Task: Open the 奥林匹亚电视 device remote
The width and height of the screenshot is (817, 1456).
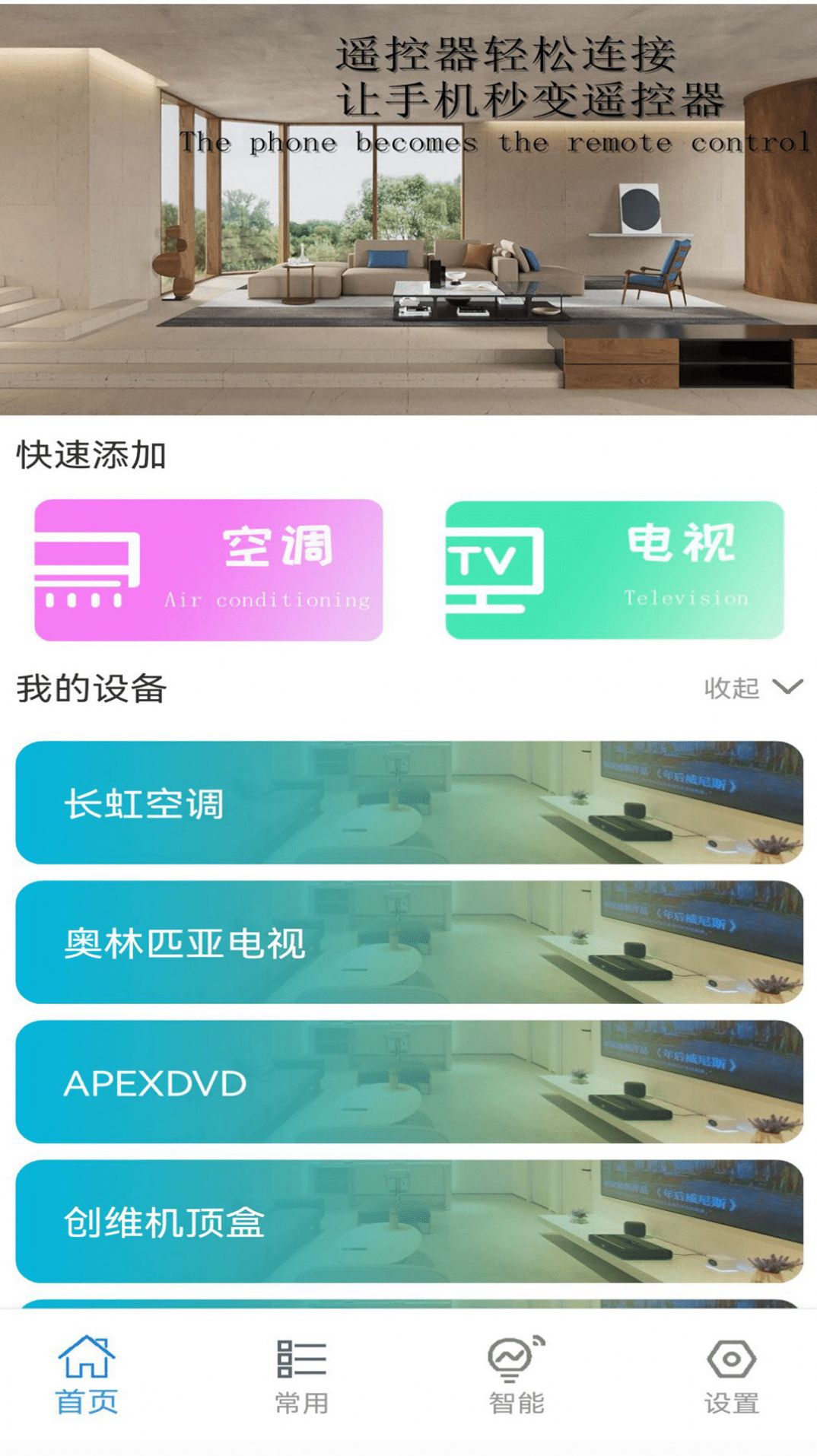Action: 409,943
